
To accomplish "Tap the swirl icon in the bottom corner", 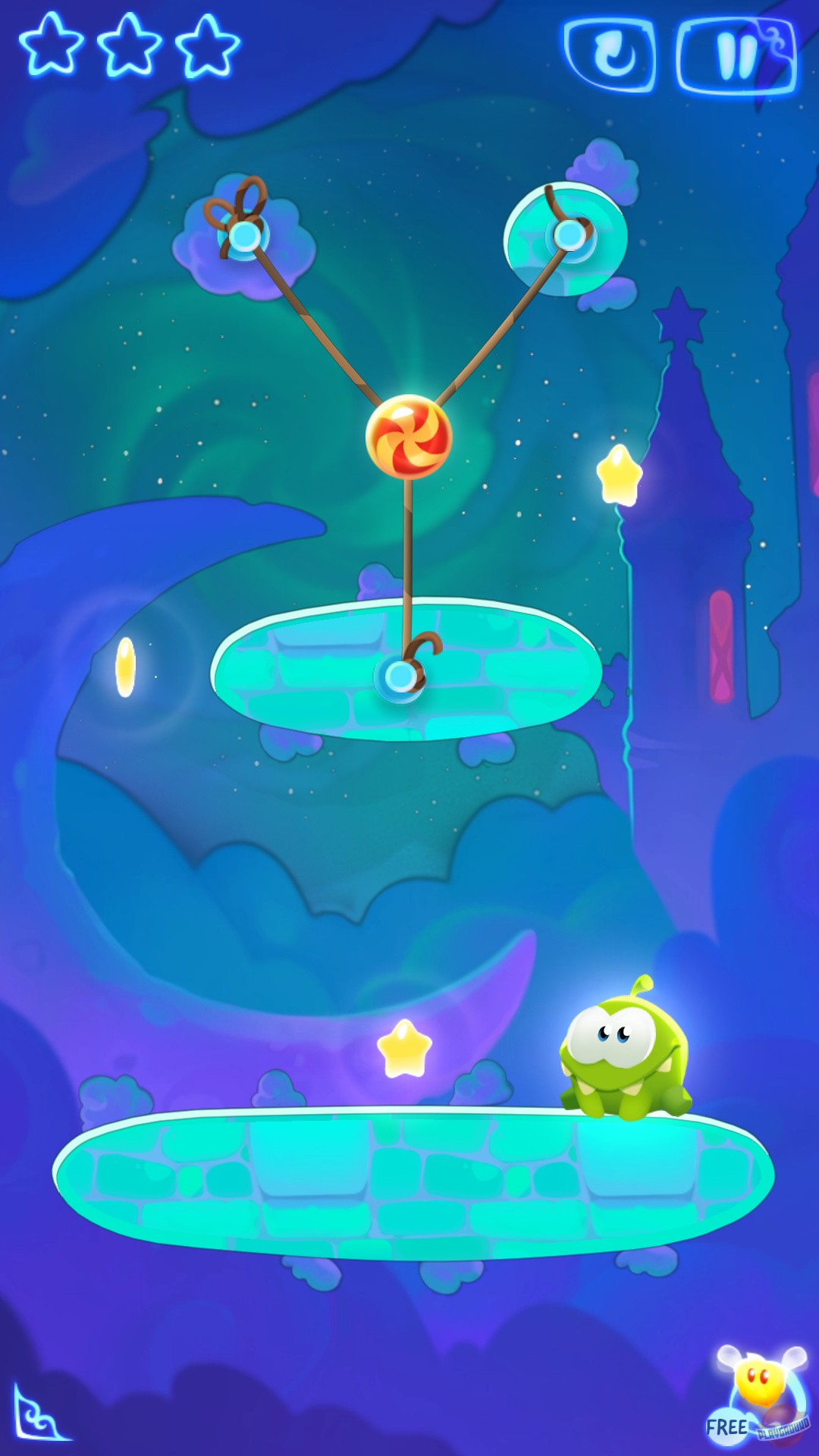I will coord(39,1412).
